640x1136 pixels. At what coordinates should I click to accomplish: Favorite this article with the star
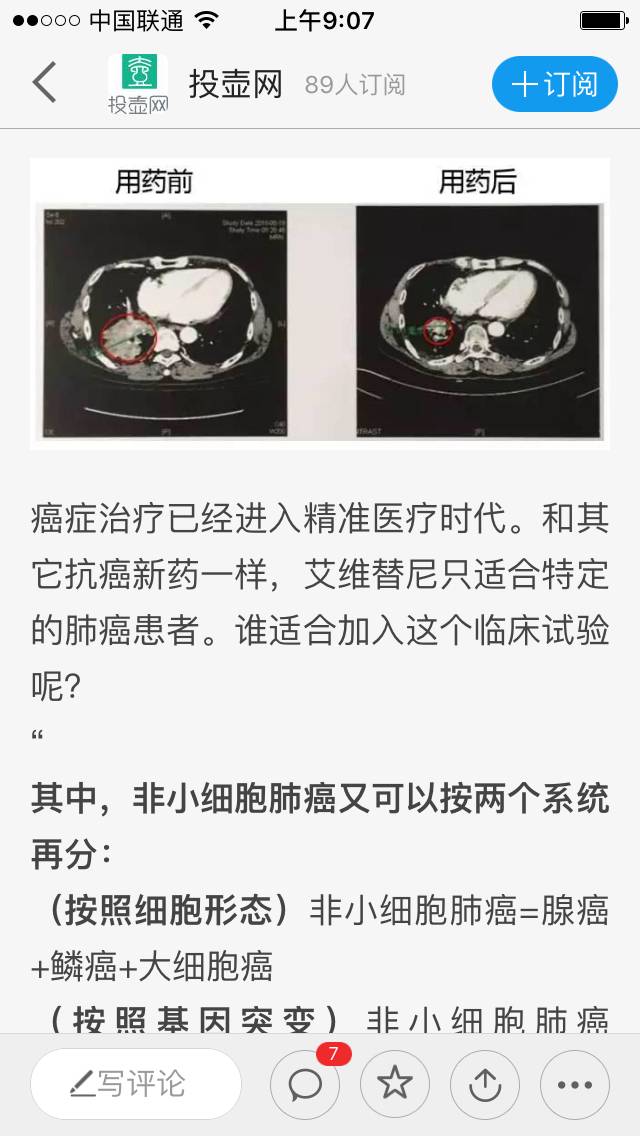(395, 1084)
